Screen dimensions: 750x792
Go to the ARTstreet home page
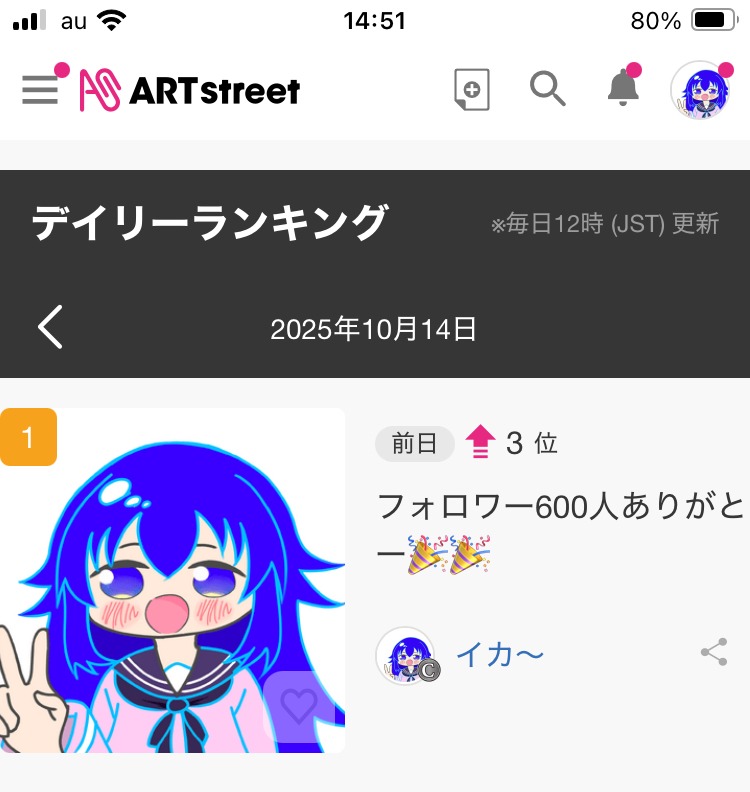pos(190,91)
